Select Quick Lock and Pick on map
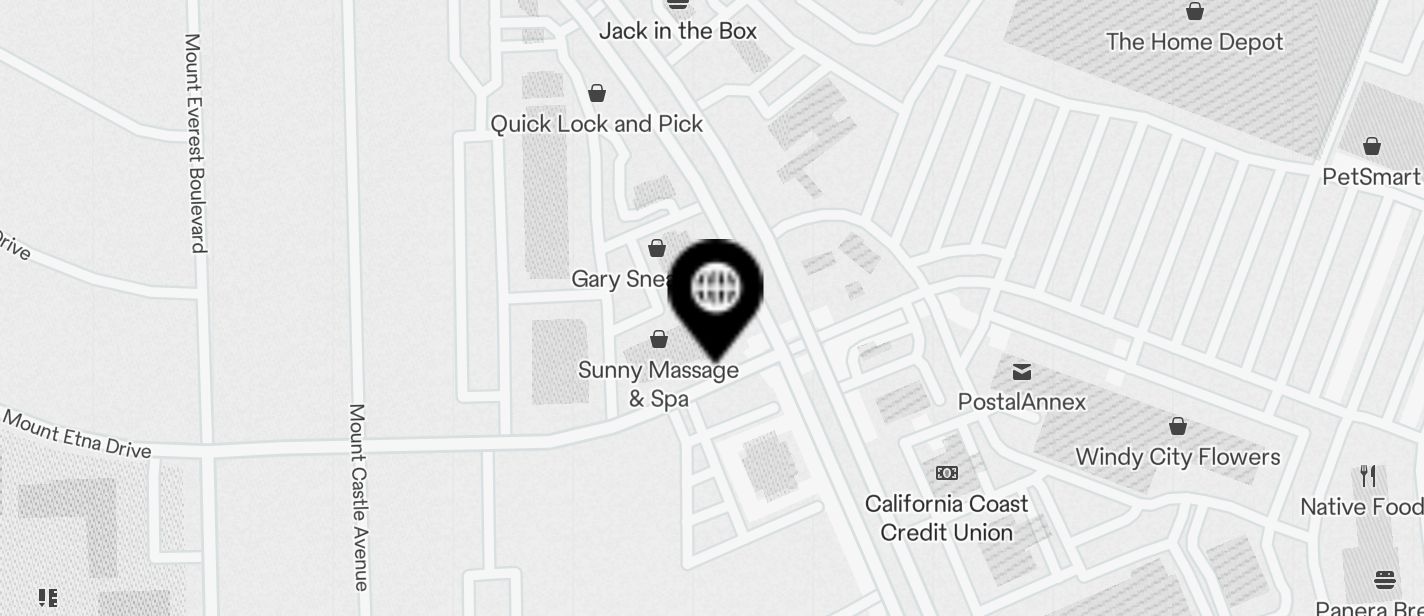The image size is (1424, 616). coord(597,94)
